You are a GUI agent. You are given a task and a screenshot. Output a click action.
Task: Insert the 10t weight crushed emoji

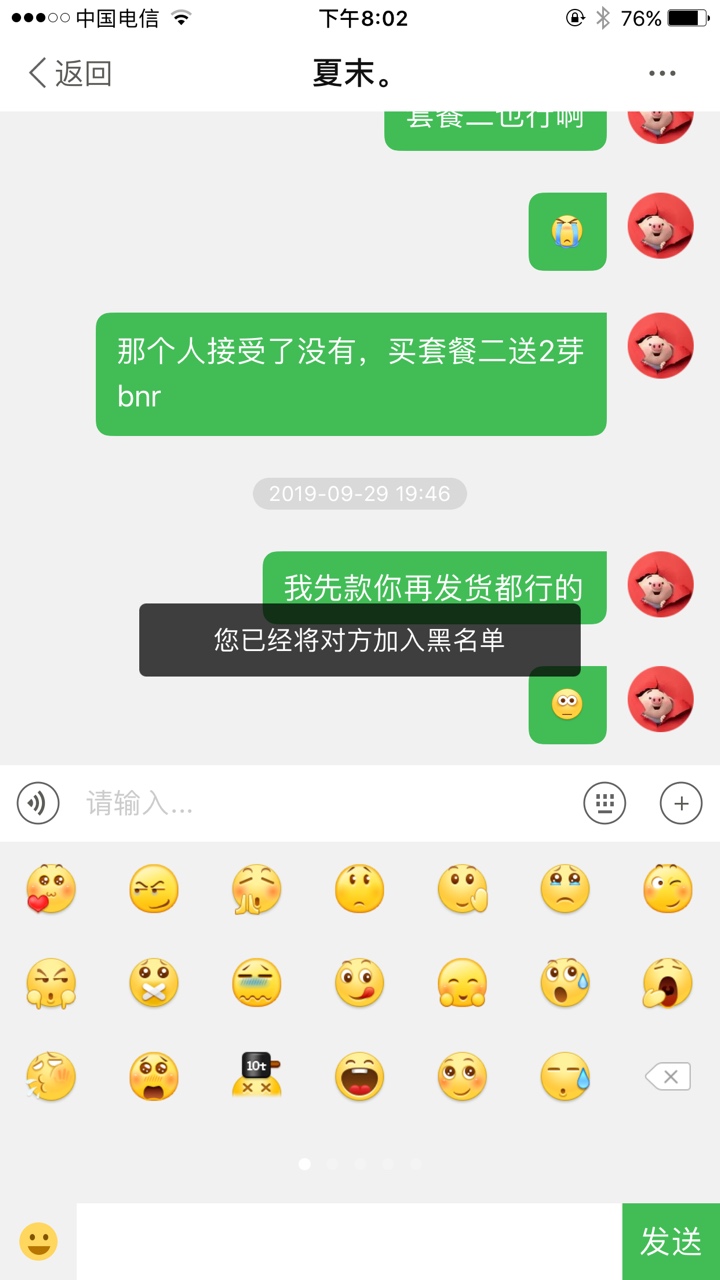coord(257,1077)
